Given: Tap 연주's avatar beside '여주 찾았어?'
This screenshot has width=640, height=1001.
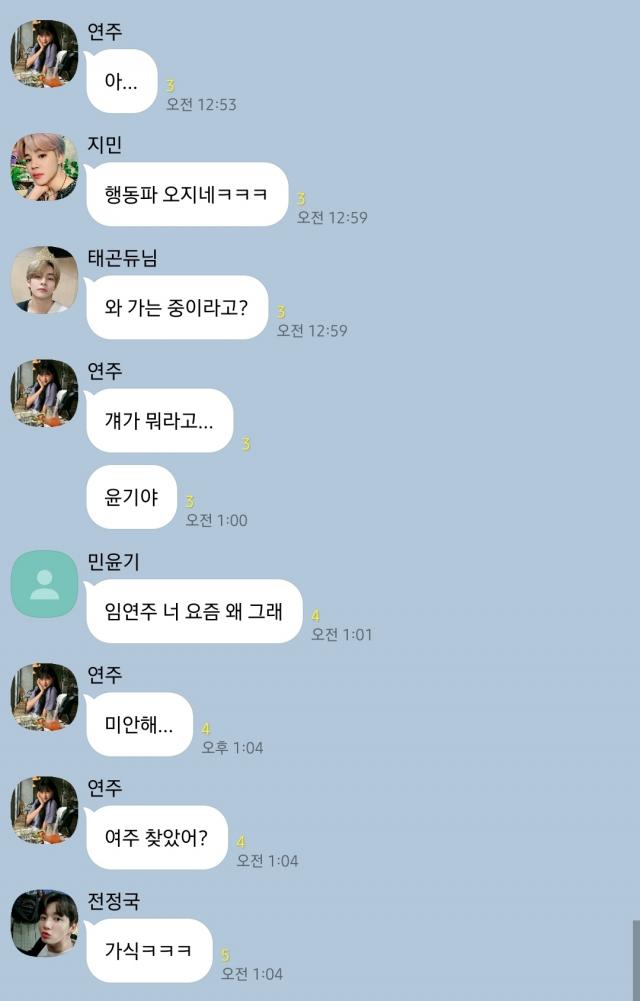Looking at the screenshot, I should click(x=44, y=809).
